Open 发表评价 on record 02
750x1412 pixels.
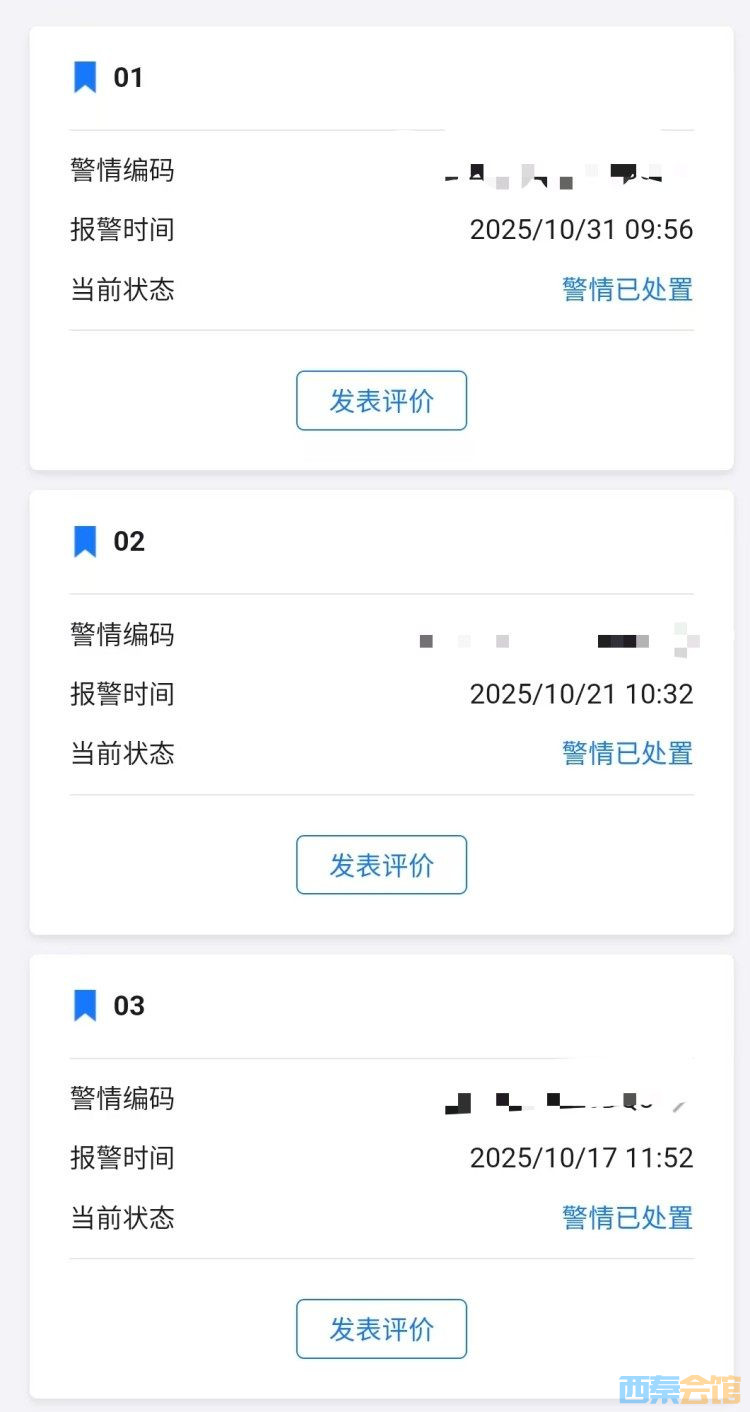381,865
